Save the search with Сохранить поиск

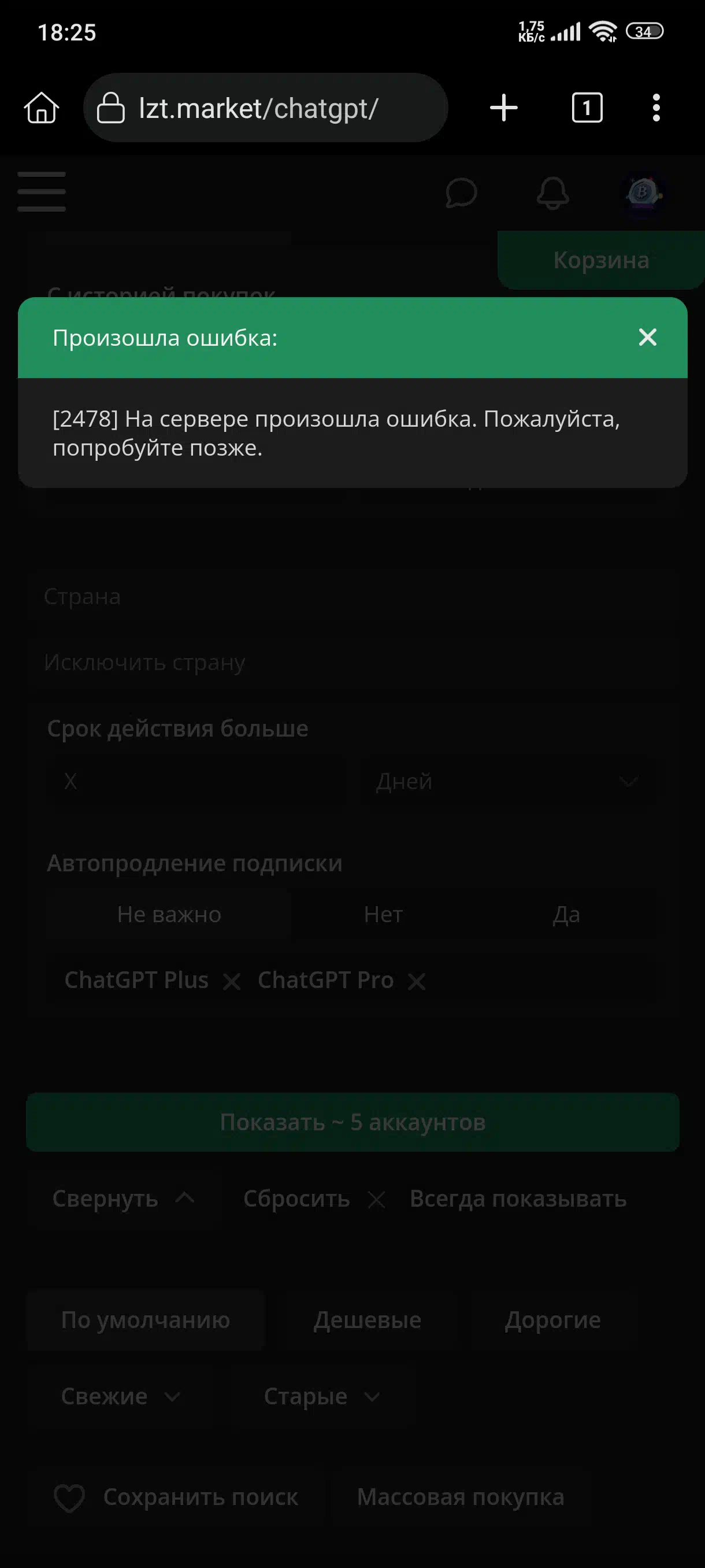(176, 1497)
